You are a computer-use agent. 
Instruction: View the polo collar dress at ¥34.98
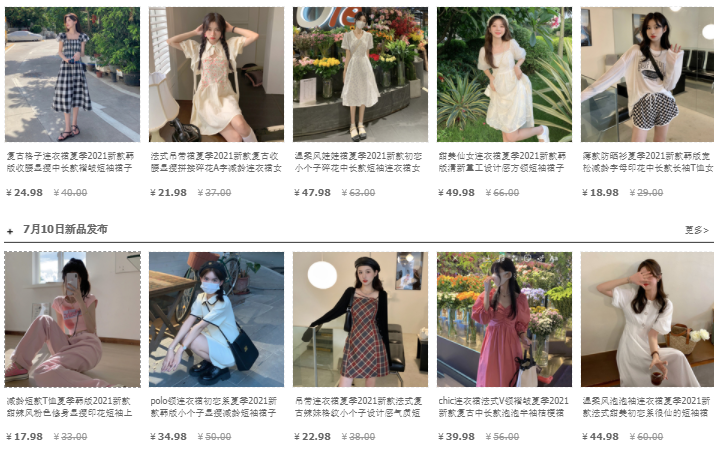[x=216, y=320]
